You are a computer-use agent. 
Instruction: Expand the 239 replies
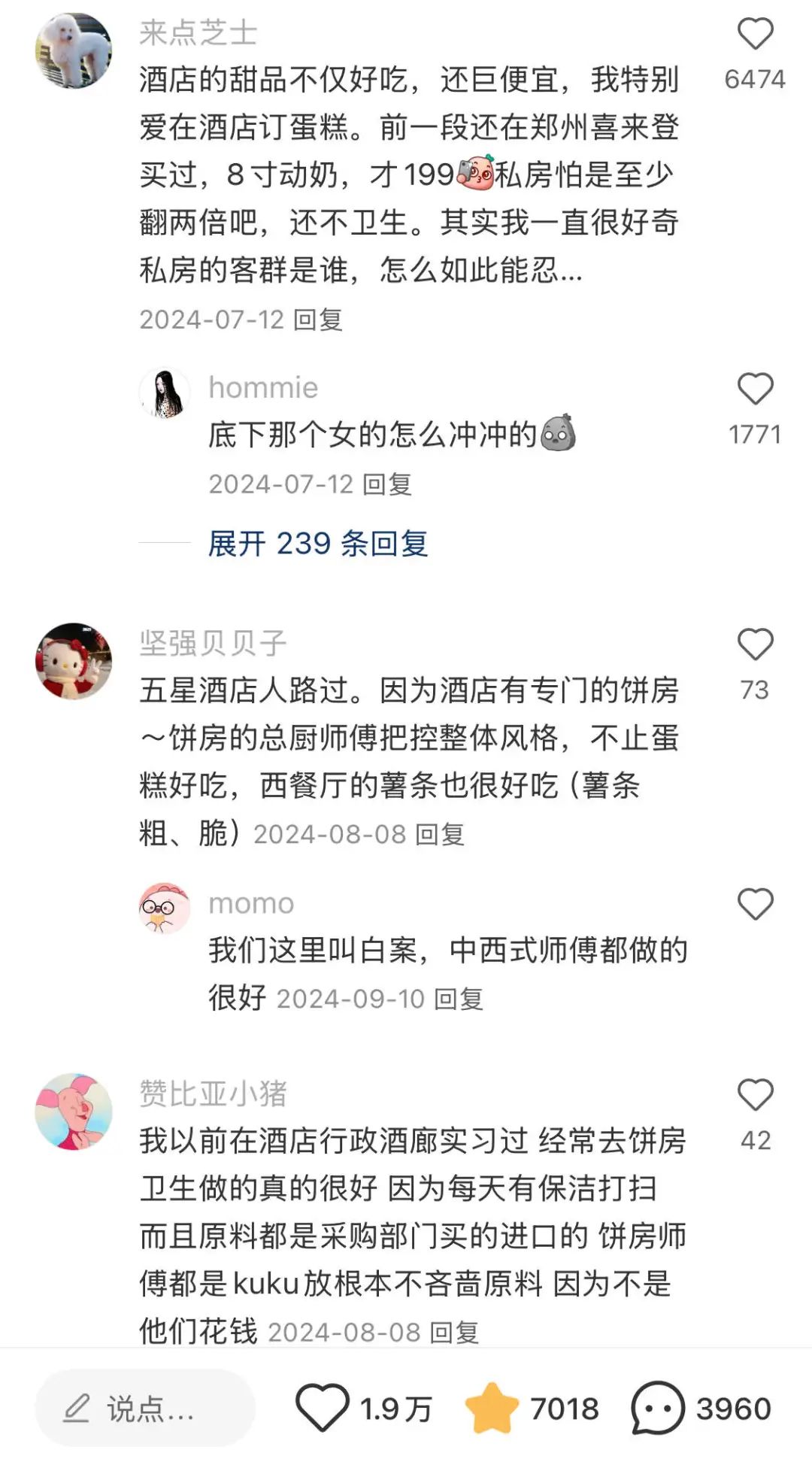pyautogui.click(x=317, y=543)
